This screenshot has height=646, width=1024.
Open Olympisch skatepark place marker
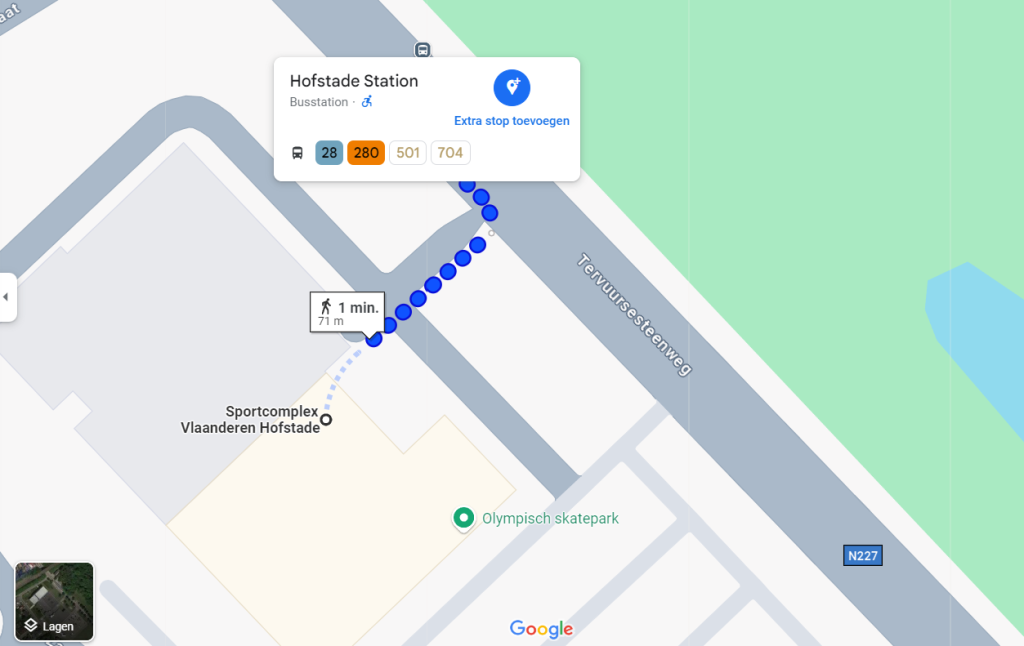(x=463, y=518)
